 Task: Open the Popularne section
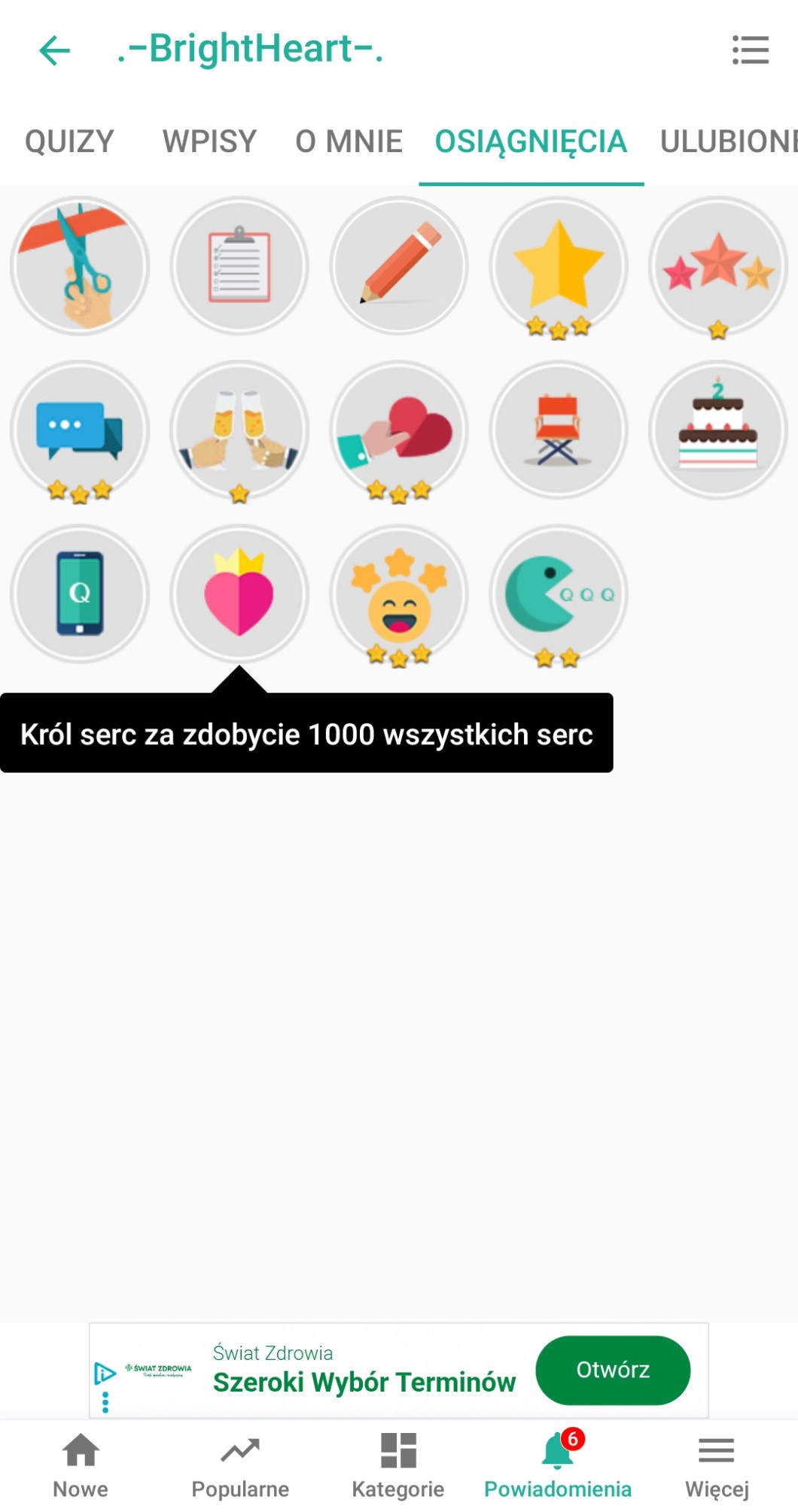pyautogui.click(x=240, y=1465)
